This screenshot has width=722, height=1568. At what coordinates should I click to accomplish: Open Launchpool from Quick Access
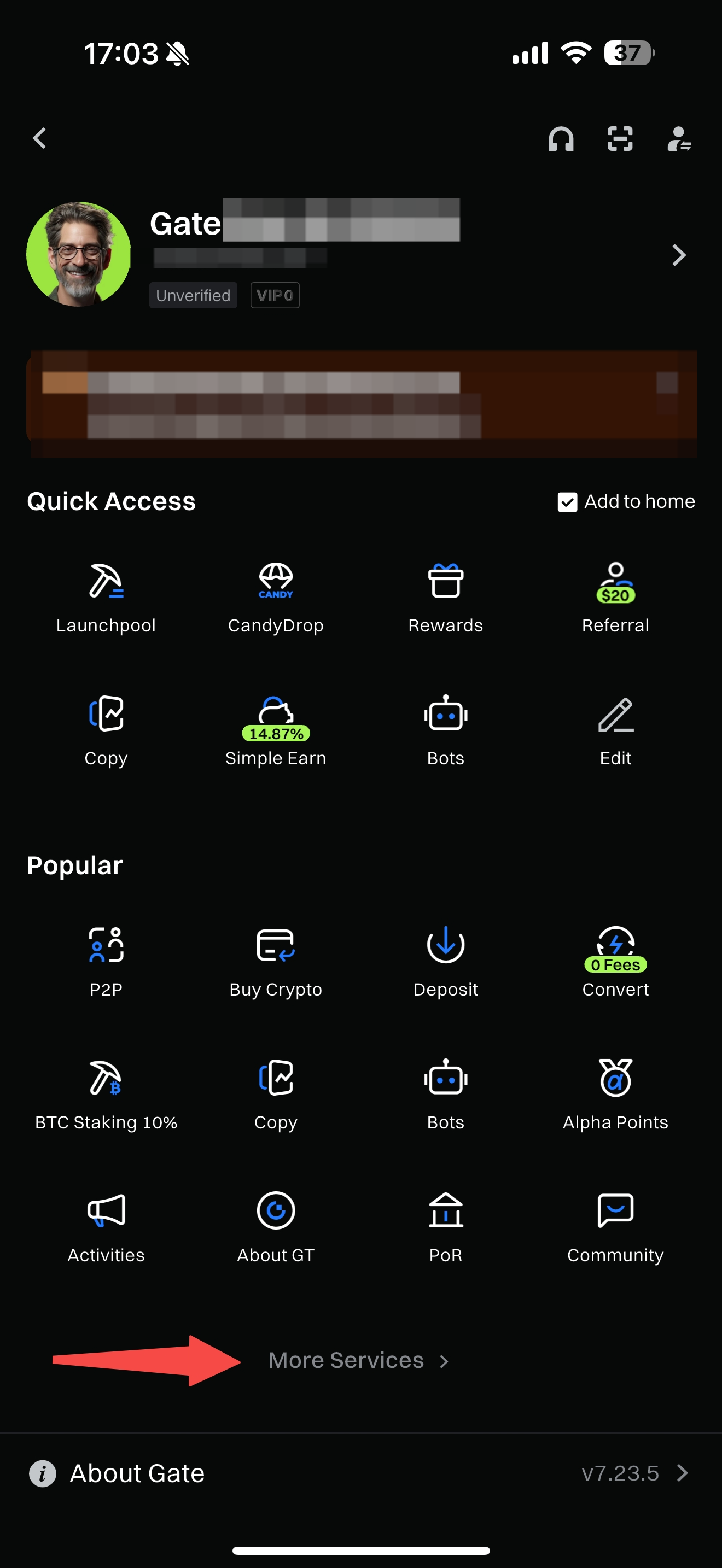point(106,596)
